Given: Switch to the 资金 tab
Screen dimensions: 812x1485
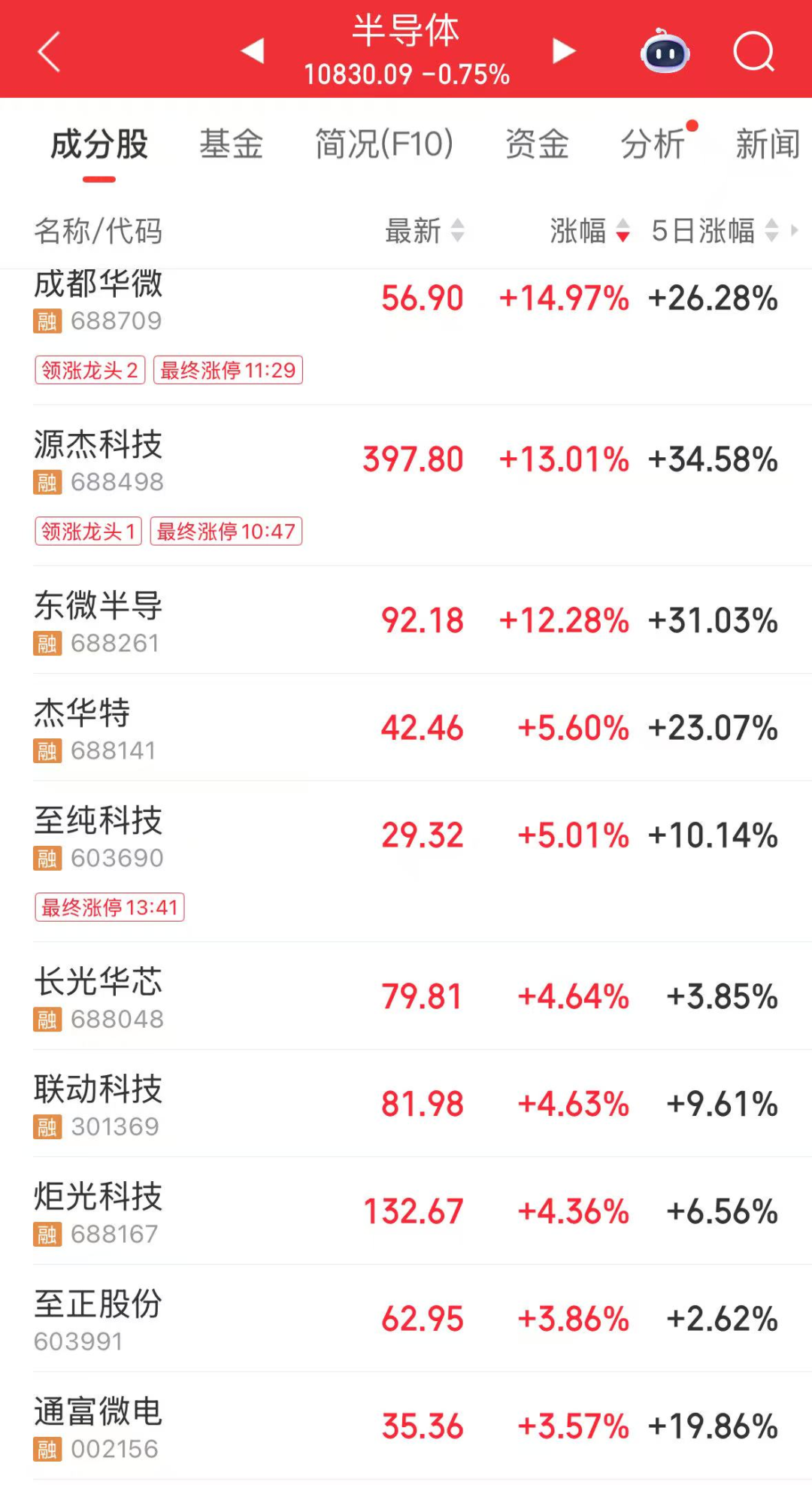Looking at the screenshot, I should point(537,144).
